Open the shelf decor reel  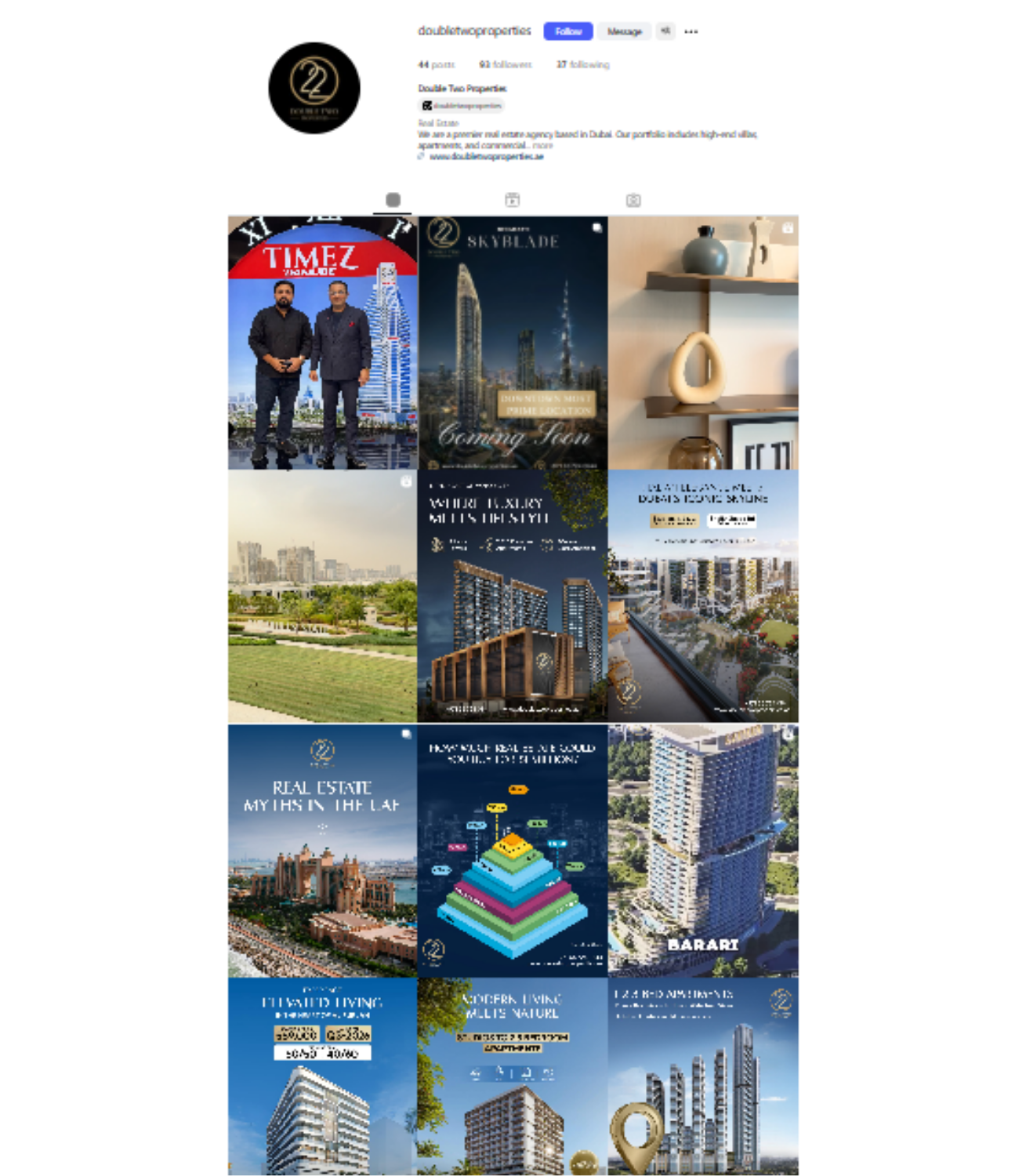[703, 343]
